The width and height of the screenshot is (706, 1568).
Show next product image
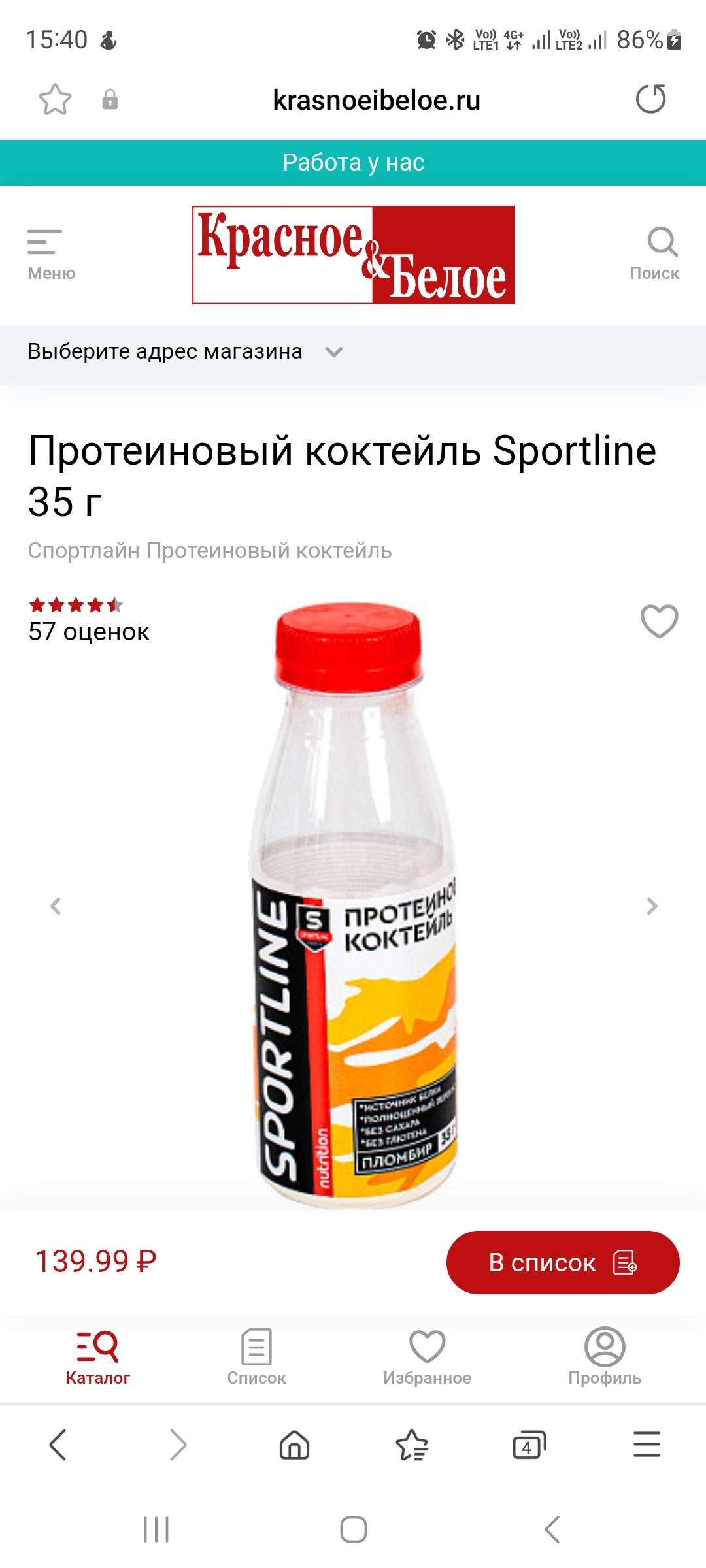[651, 906]
